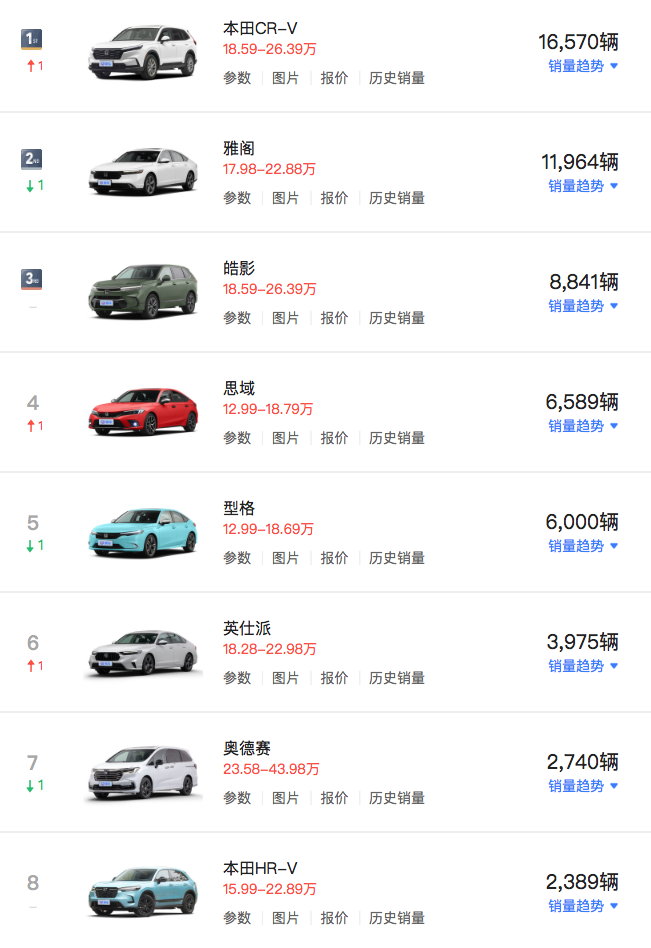
Task: Check 报价 for 皓影
Action: 334,318
